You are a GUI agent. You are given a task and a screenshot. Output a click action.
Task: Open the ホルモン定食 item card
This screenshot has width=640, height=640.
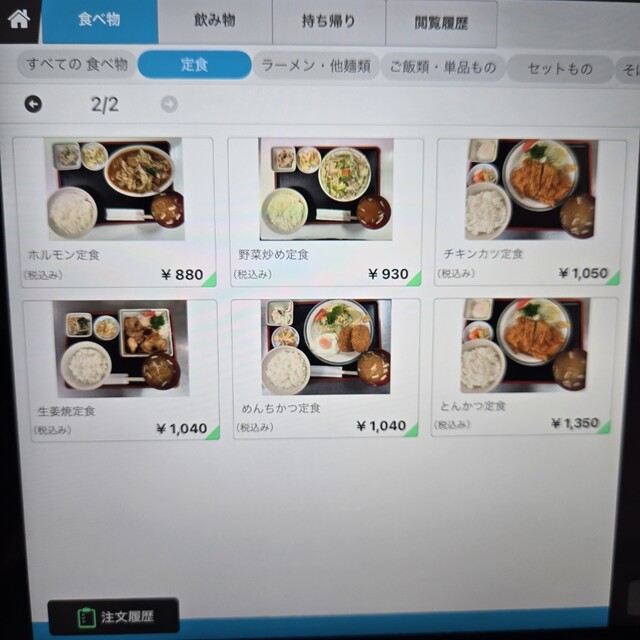[115, 212]
